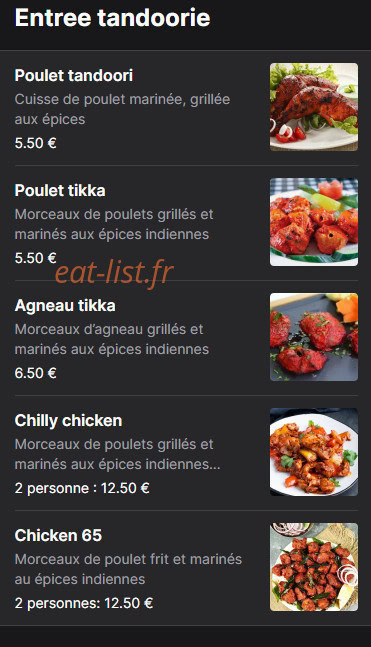Open the Chicken 65 item
This screenshot has width=371, height=647.
click(186, 568)
